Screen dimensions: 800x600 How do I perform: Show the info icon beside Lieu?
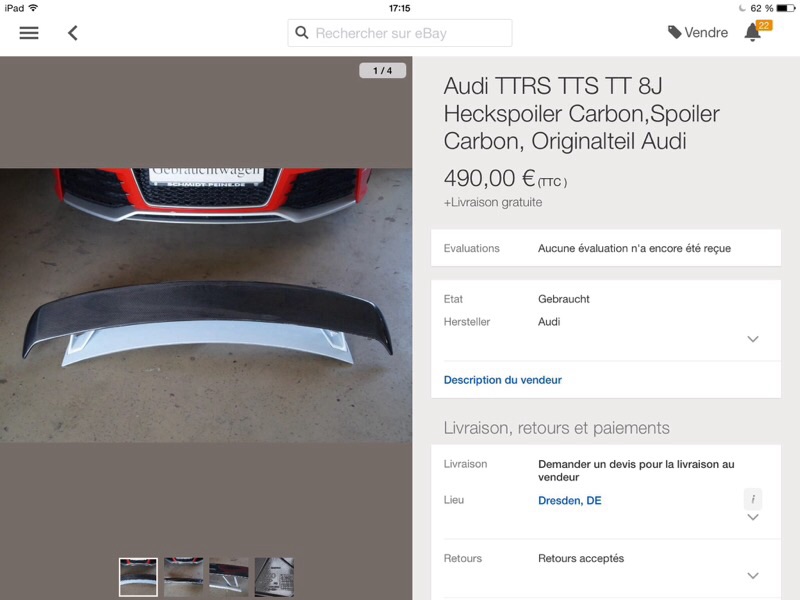point(753,498)
